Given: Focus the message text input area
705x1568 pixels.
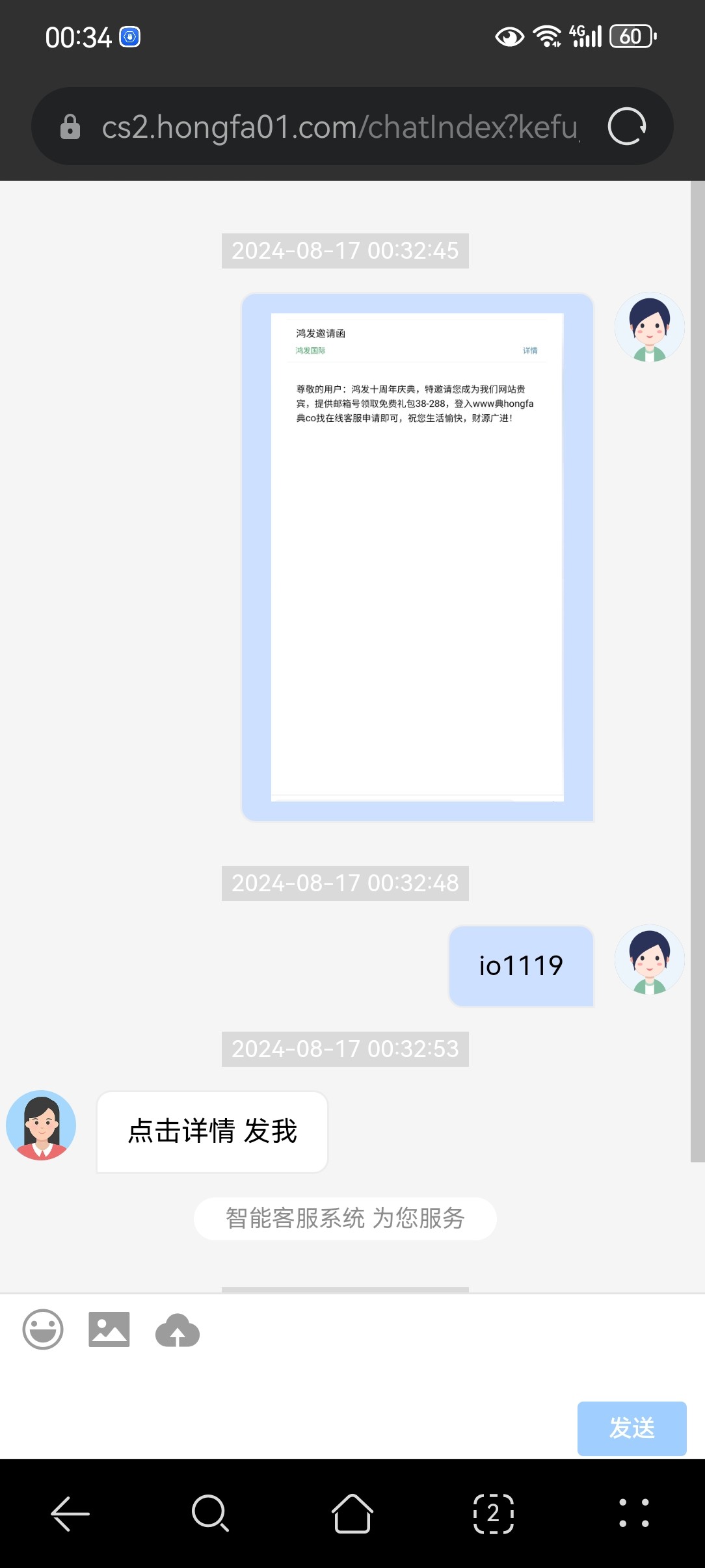Looking at the screenshot, I should point(293,1391).
